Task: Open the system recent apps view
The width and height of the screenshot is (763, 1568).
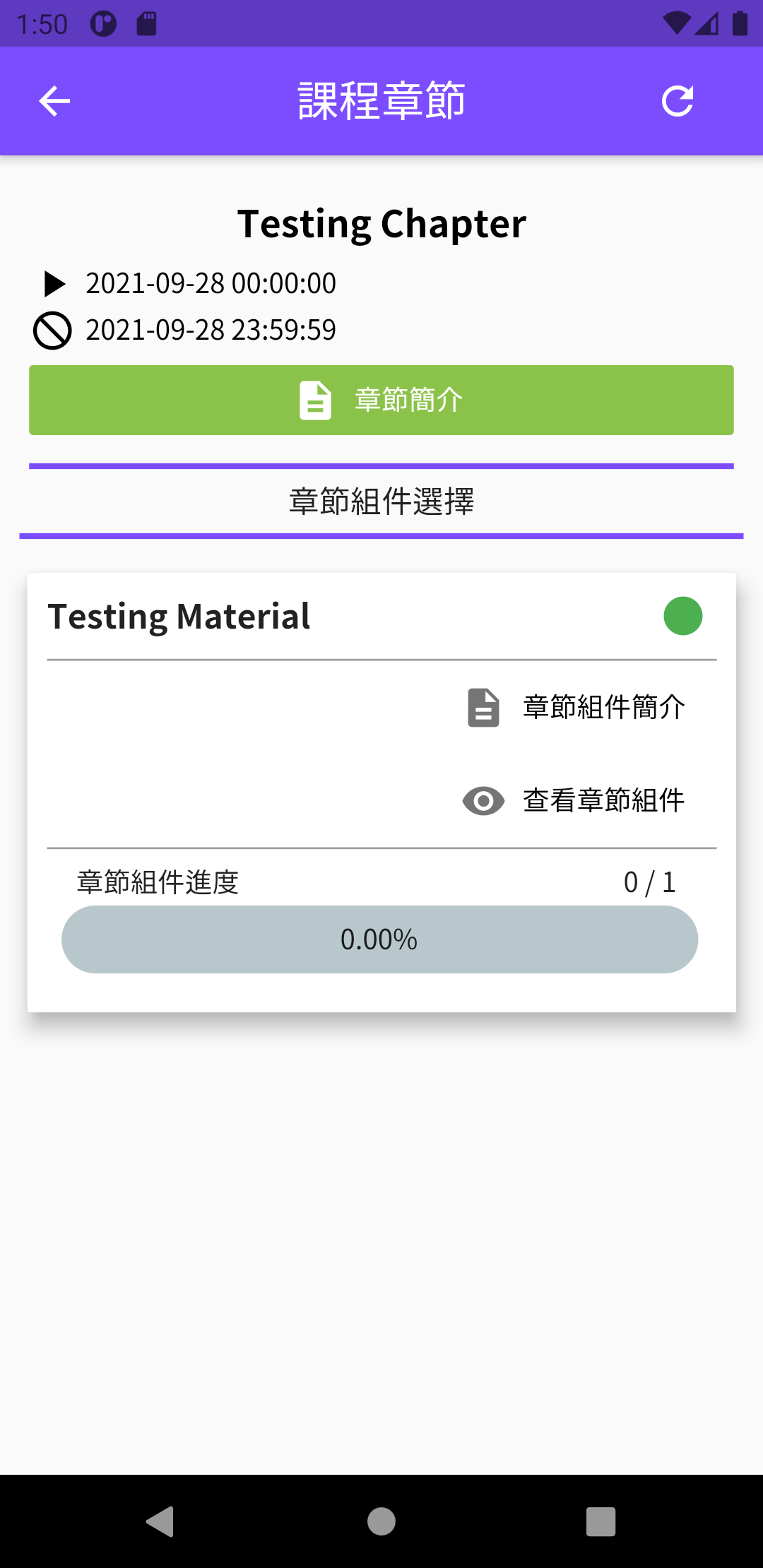Action: click(x=601, y=1521)
